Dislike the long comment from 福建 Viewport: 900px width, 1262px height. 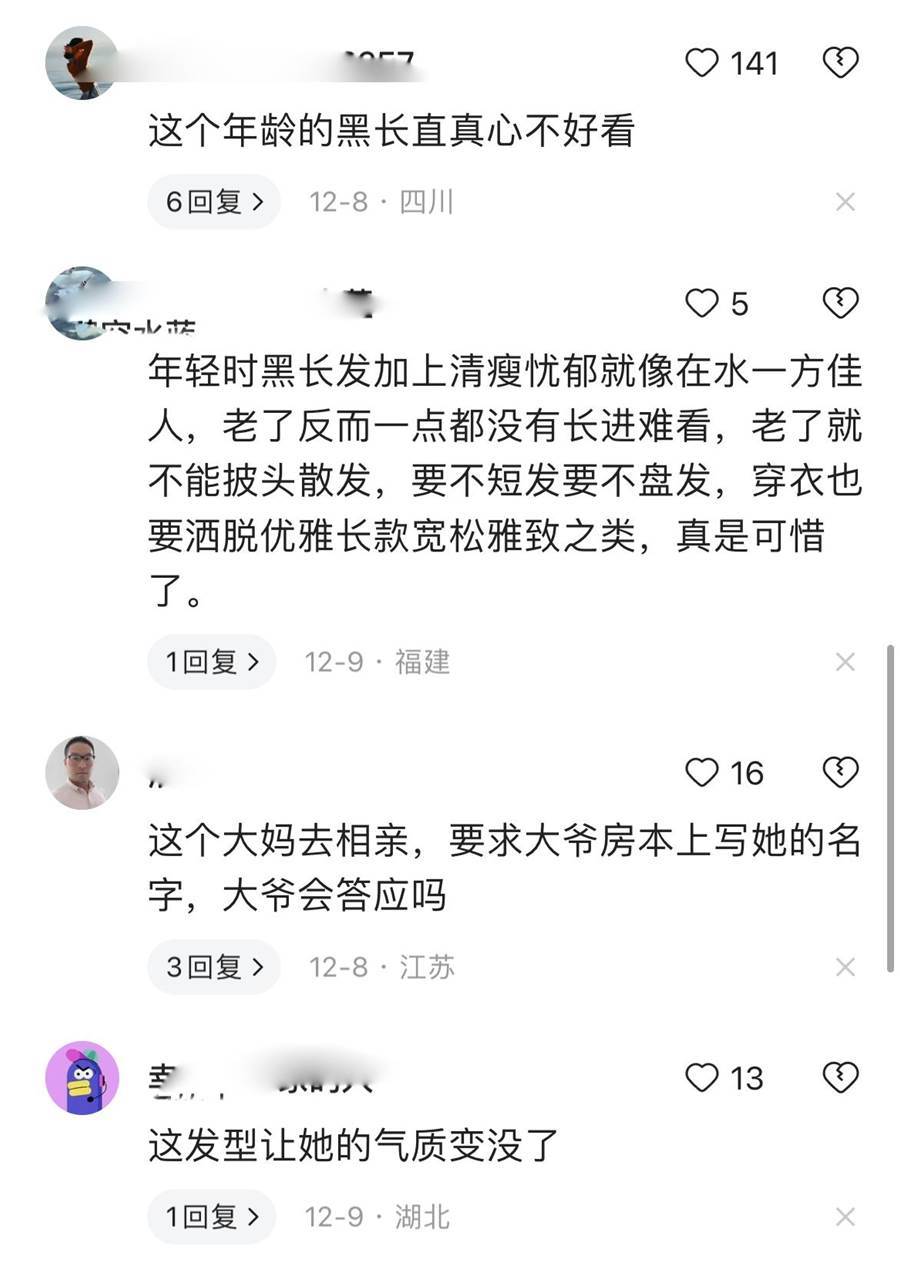(x=840, y=303)
